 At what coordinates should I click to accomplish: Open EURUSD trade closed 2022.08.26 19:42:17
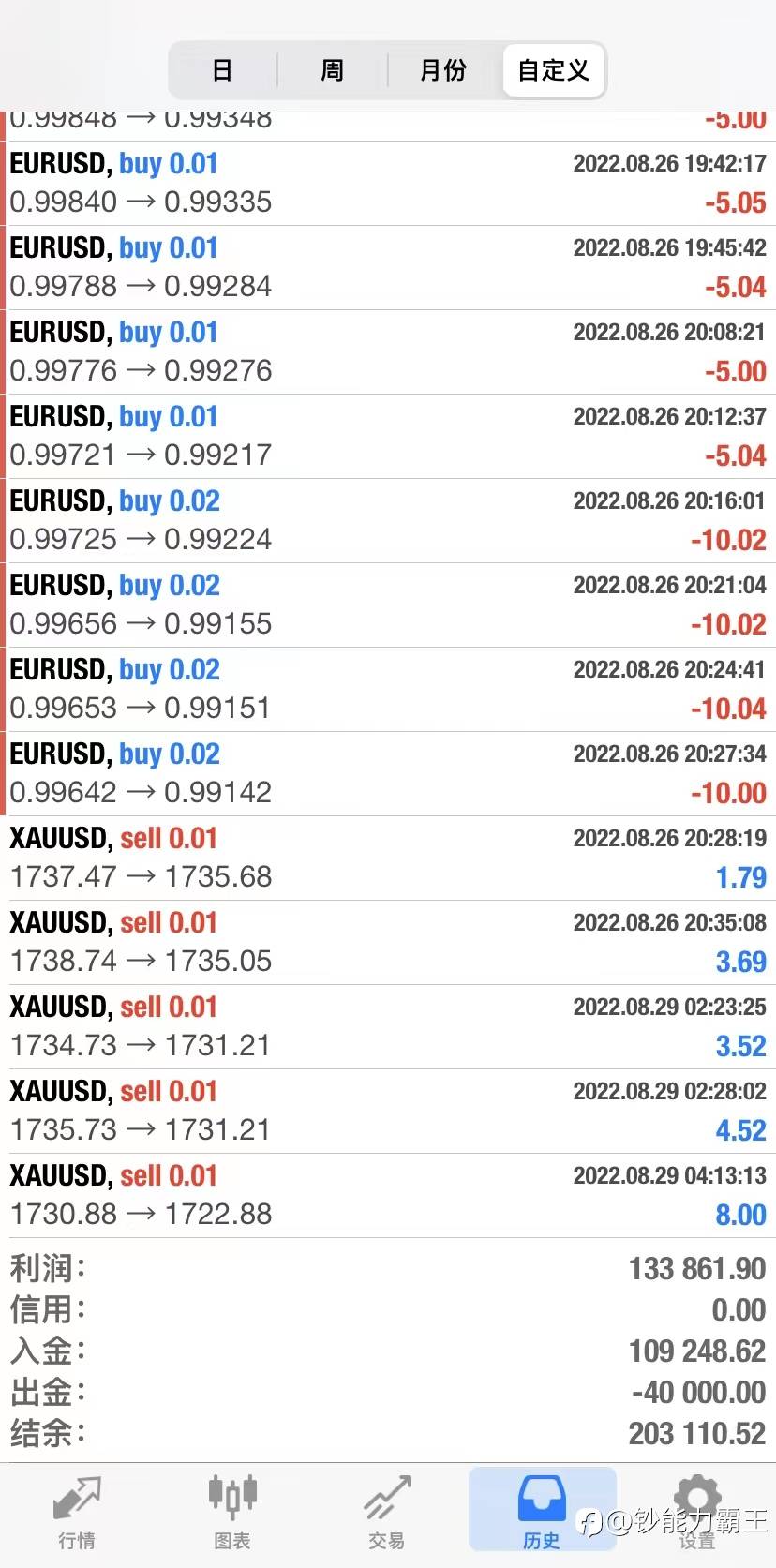coord(388,183)
